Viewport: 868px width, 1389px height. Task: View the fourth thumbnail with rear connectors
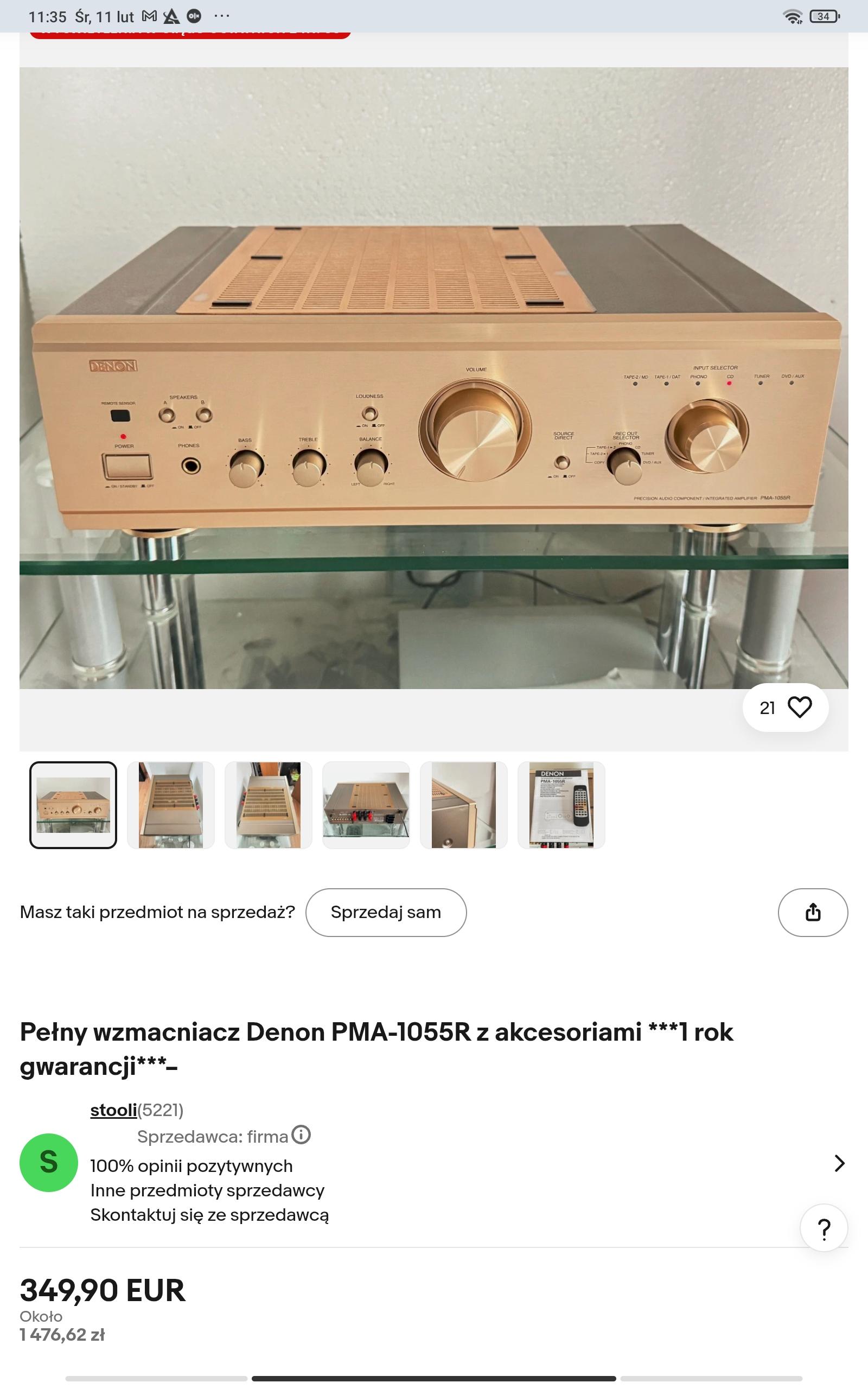coord(366,805)
